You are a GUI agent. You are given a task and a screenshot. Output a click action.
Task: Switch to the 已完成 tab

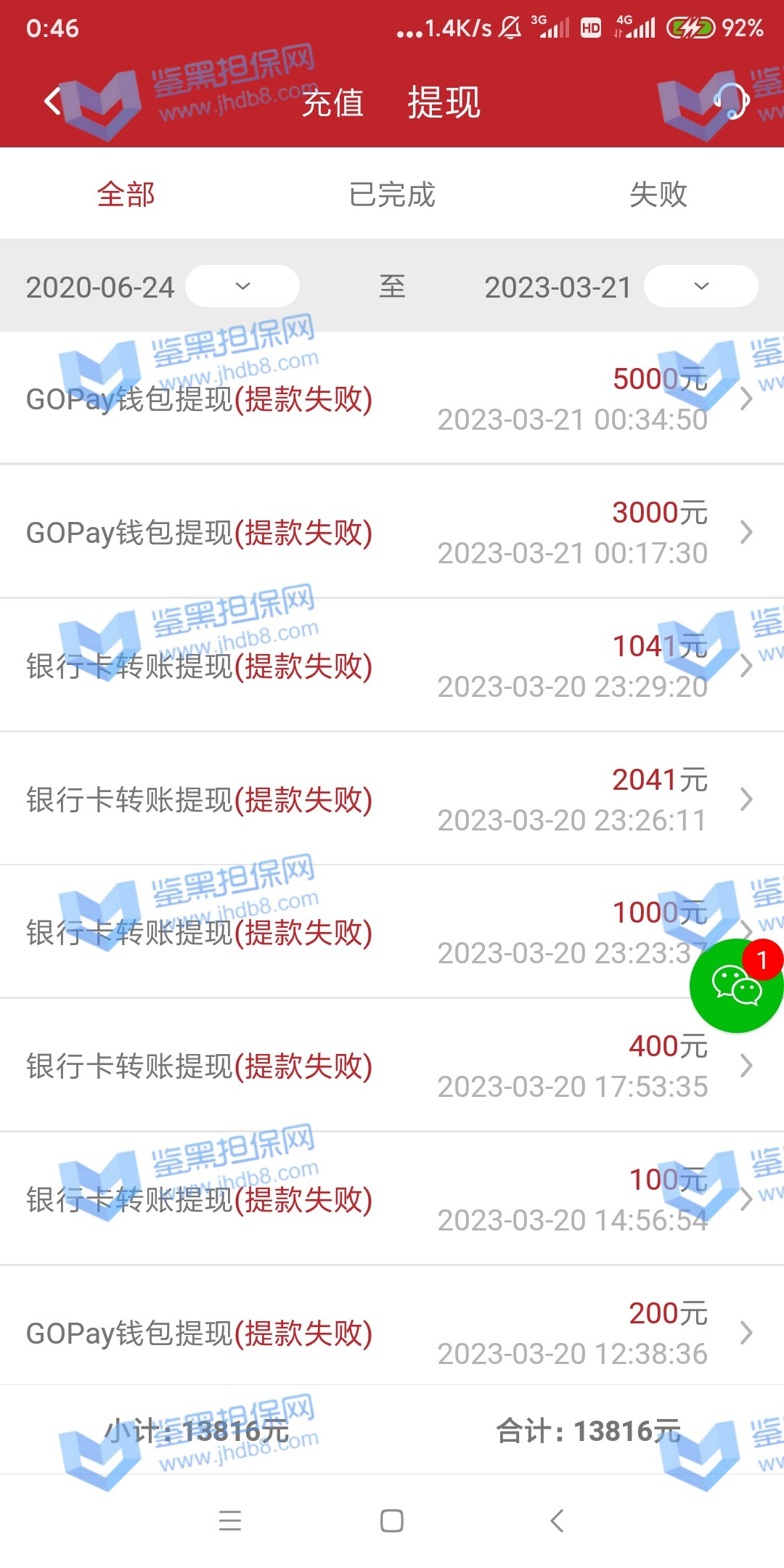(392, 195)
